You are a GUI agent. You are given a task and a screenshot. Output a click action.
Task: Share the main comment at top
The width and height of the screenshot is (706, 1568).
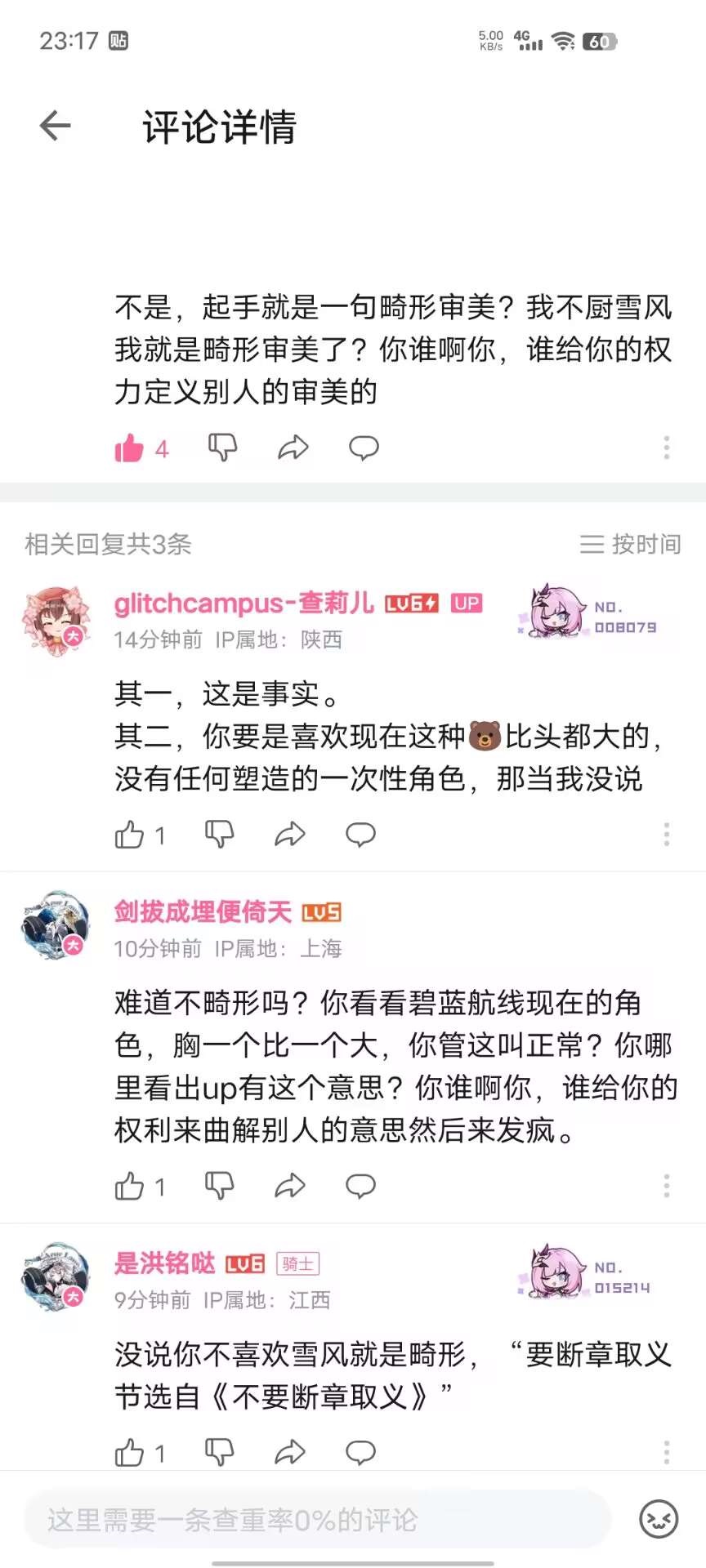tap(293, 448)
